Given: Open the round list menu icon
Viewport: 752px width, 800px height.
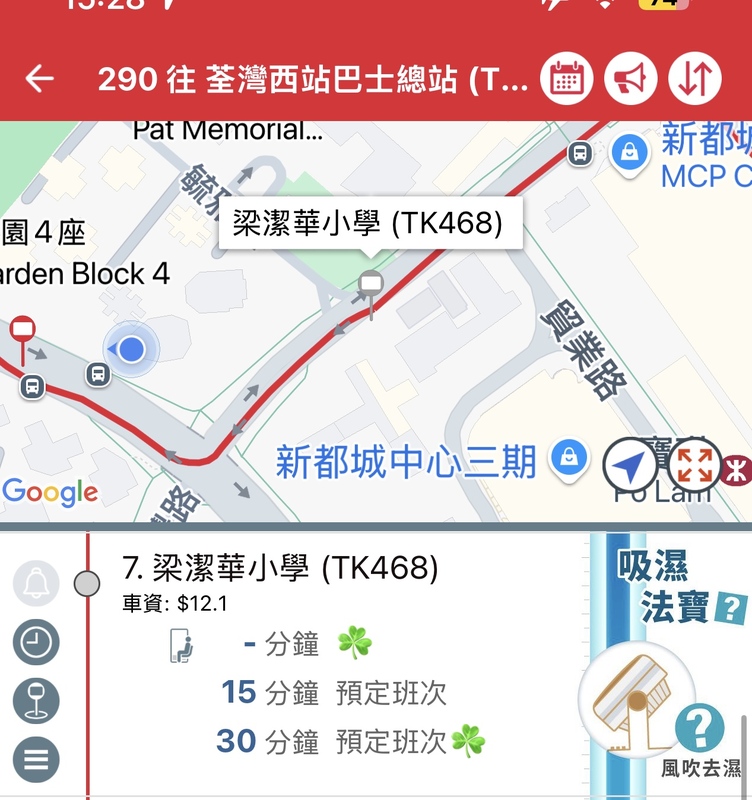Looking at the screenshot, I should 36,760.
